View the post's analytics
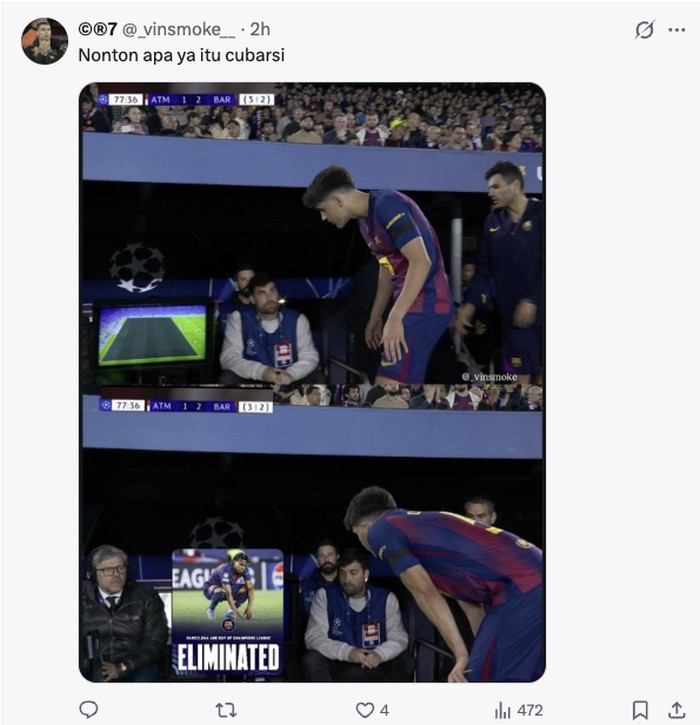This screenshot has width=700, height=725. point(503,709)
